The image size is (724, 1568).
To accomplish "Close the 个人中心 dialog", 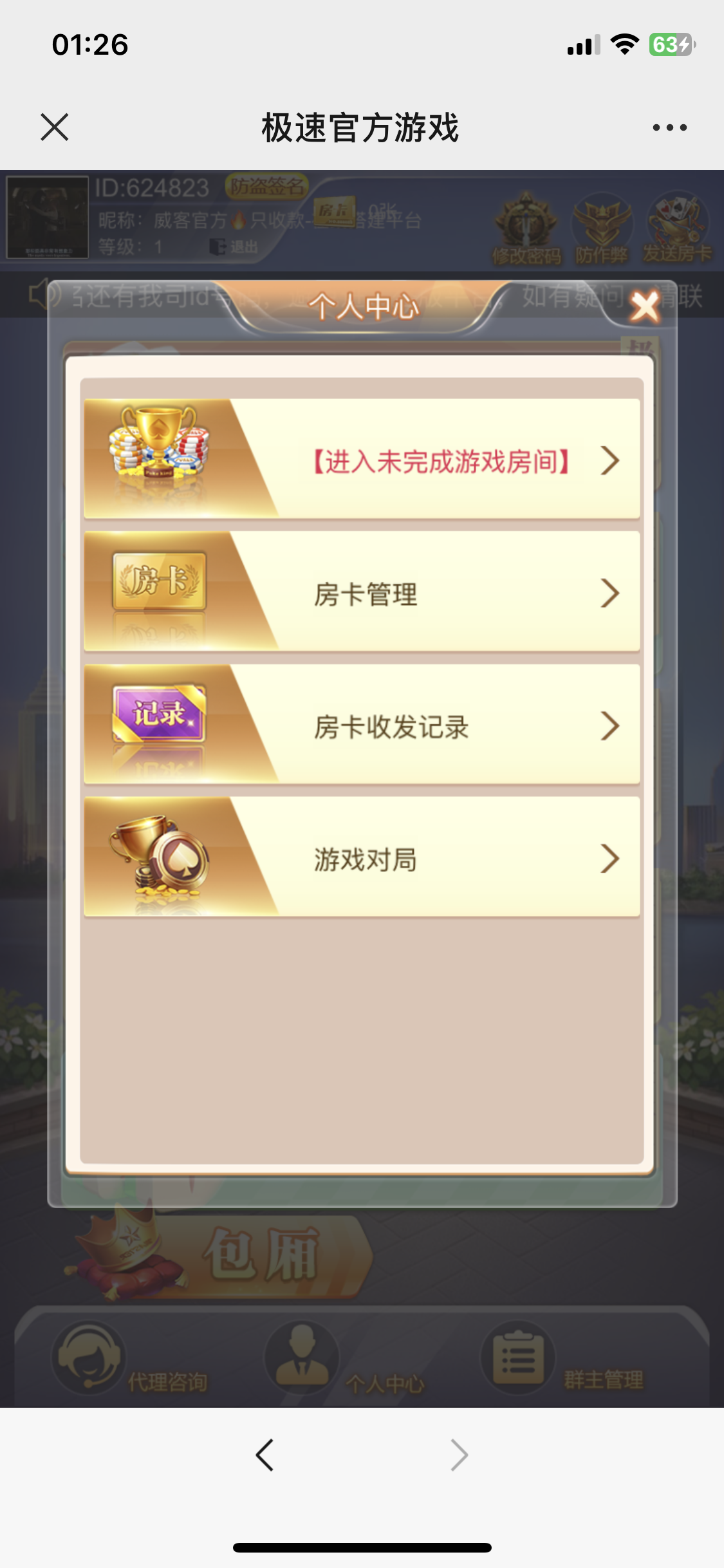I will 644,306.
